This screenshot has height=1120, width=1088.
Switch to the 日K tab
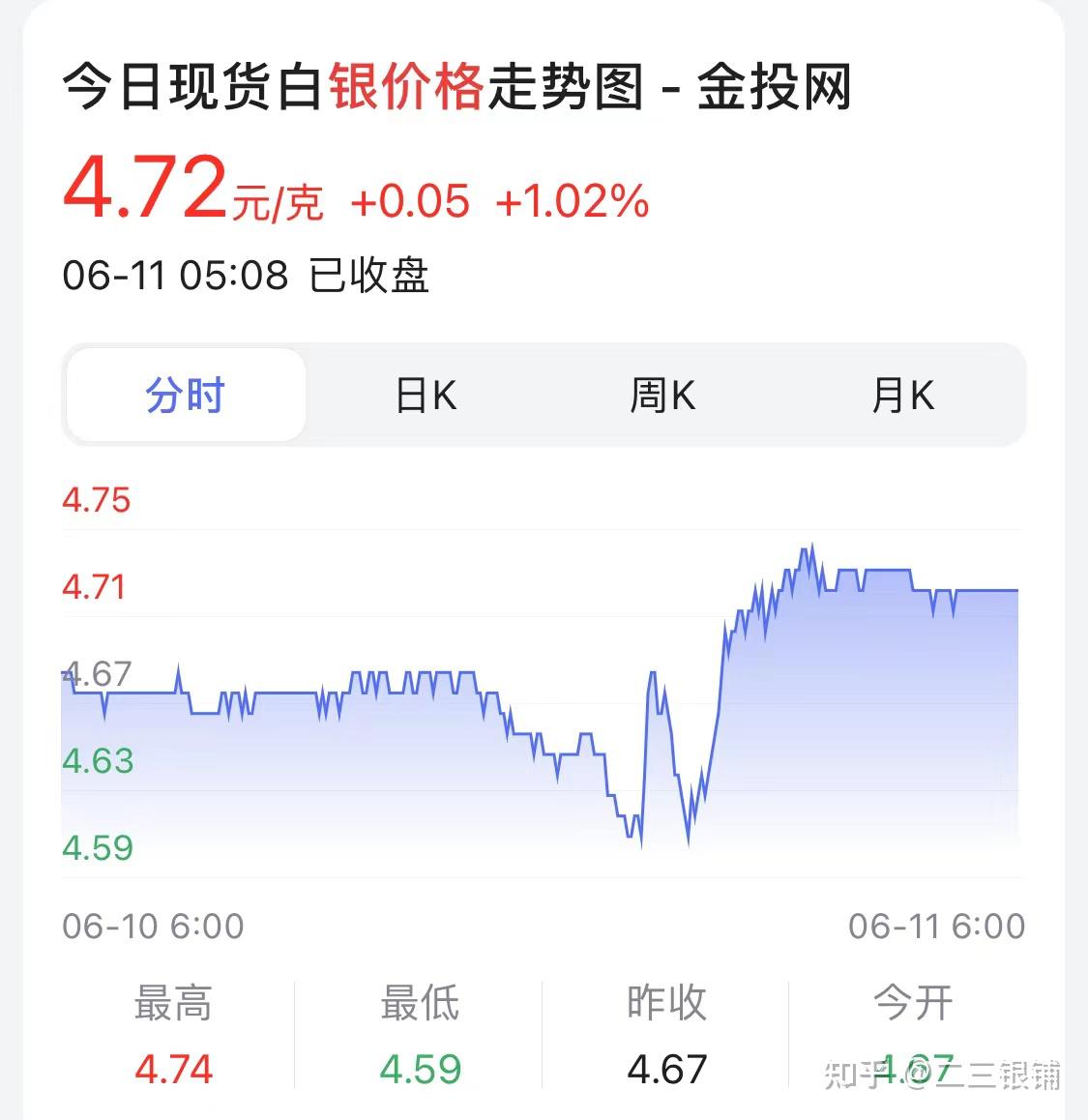pos(426,395)
